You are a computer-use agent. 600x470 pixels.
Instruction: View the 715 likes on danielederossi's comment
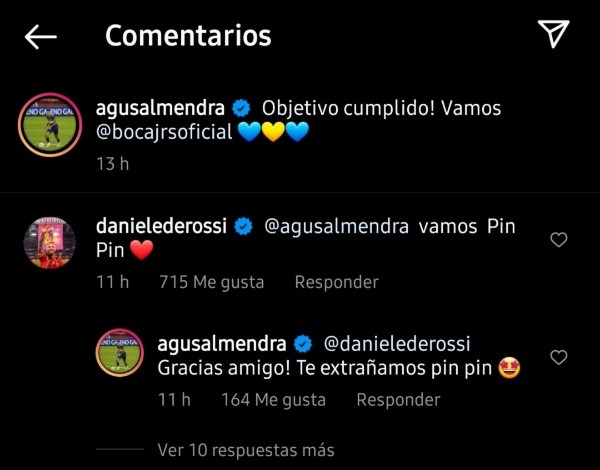pyautogui.click(x=211, y=283)
